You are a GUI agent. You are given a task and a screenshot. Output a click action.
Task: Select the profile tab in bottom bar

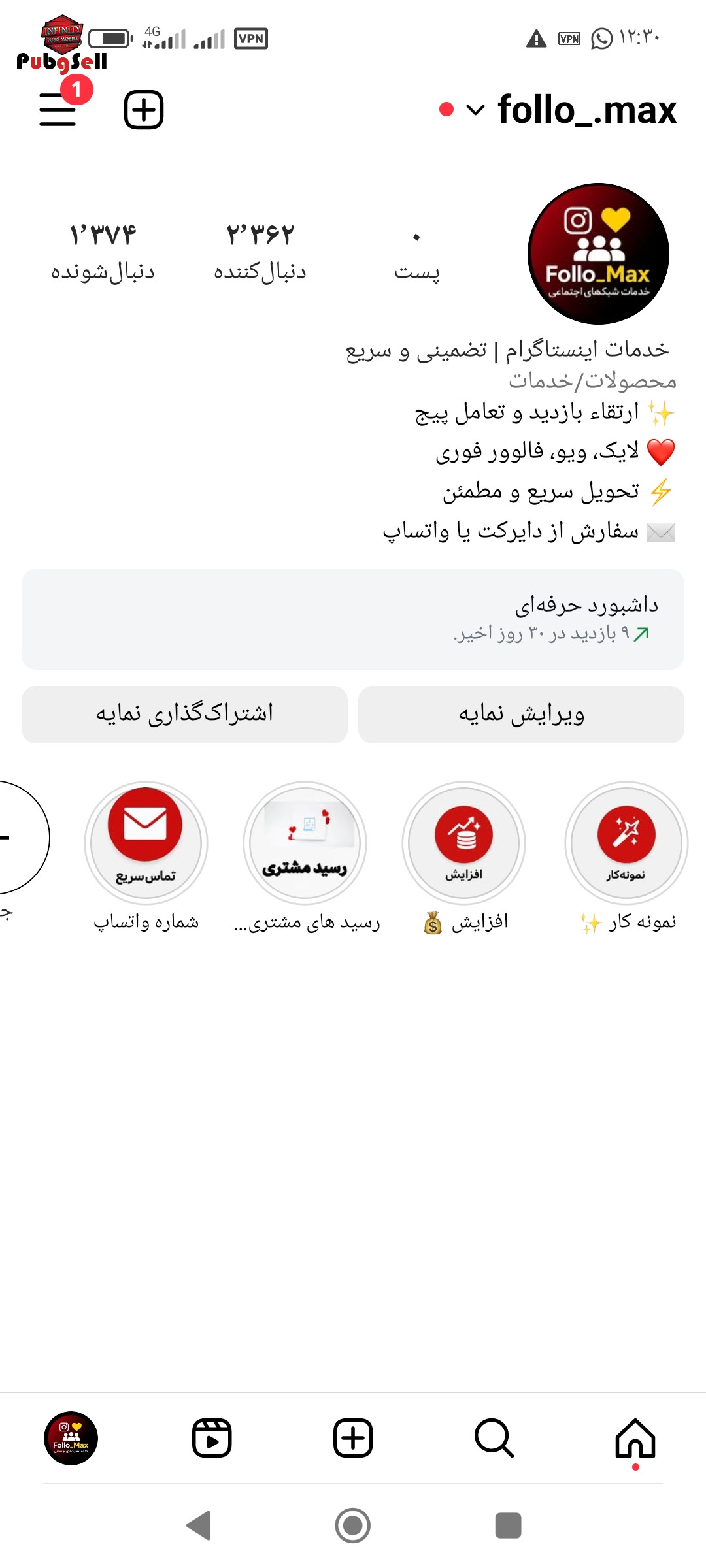coord(71,1439)
